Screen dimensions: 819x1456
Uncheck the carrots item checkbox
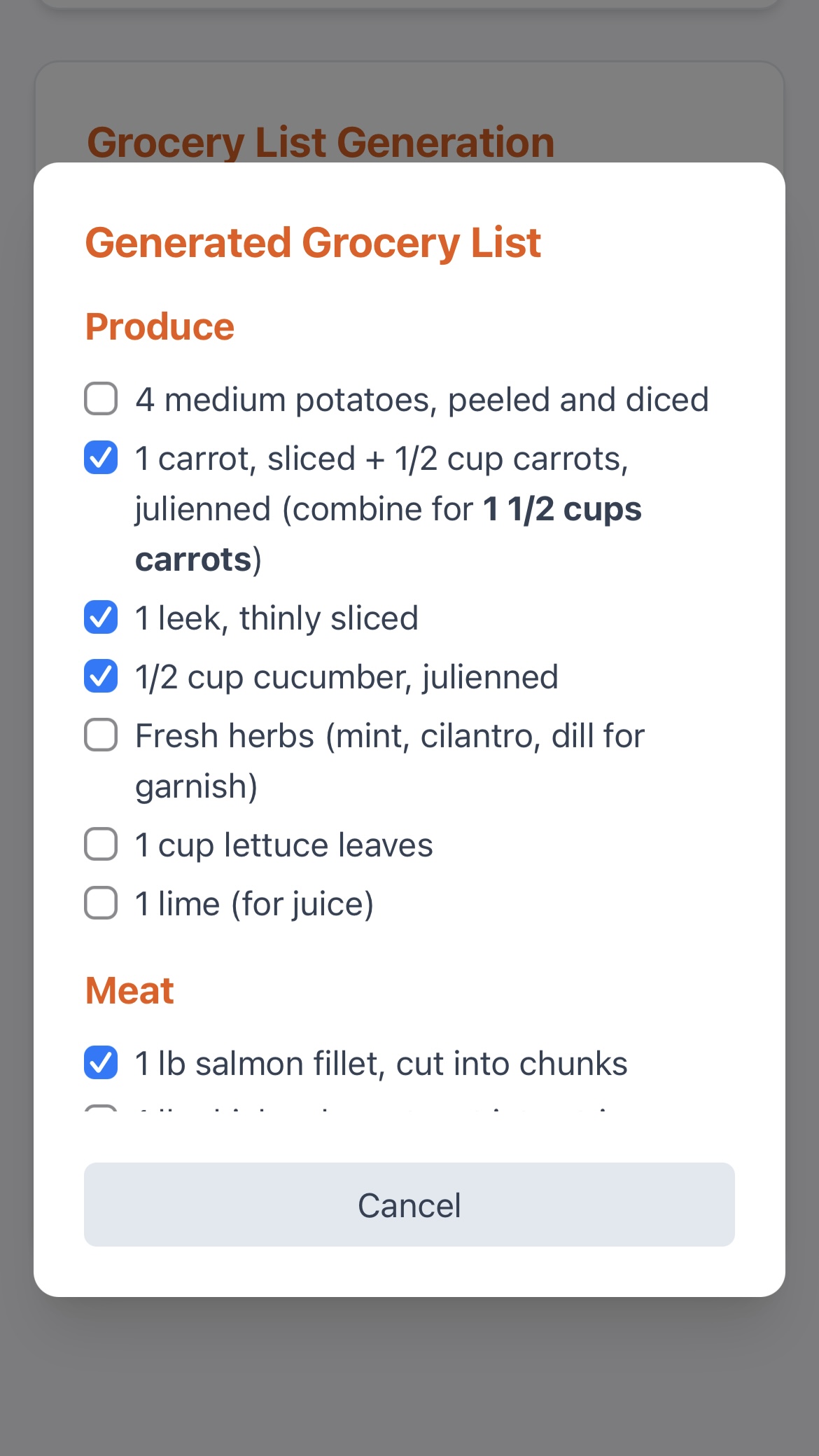101,457
